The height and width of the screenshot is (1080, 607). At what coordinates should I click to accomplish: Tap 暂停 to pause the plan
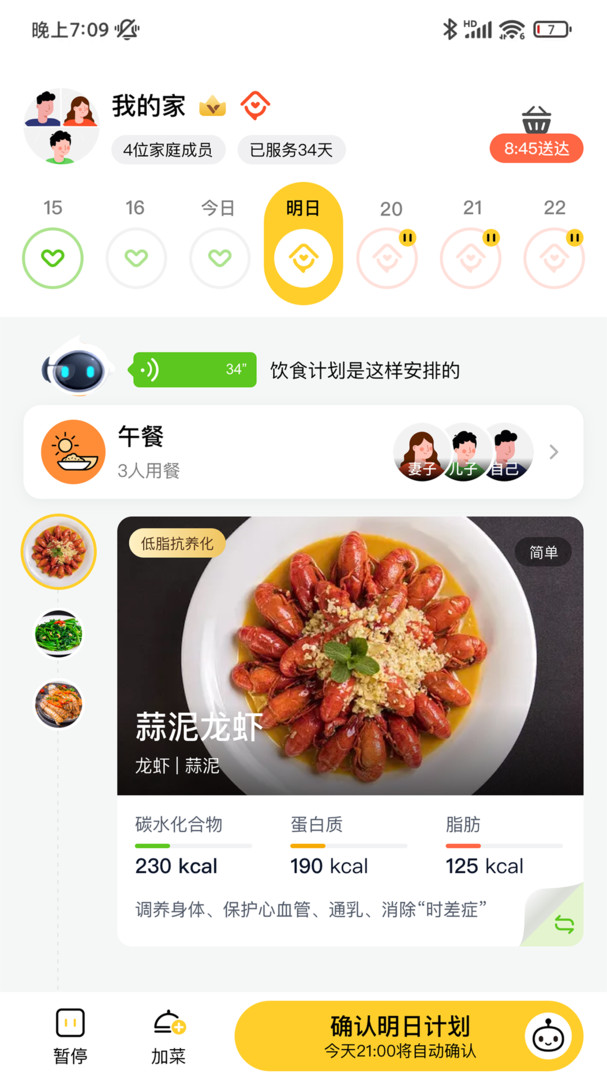click(x=70, y=1037)
